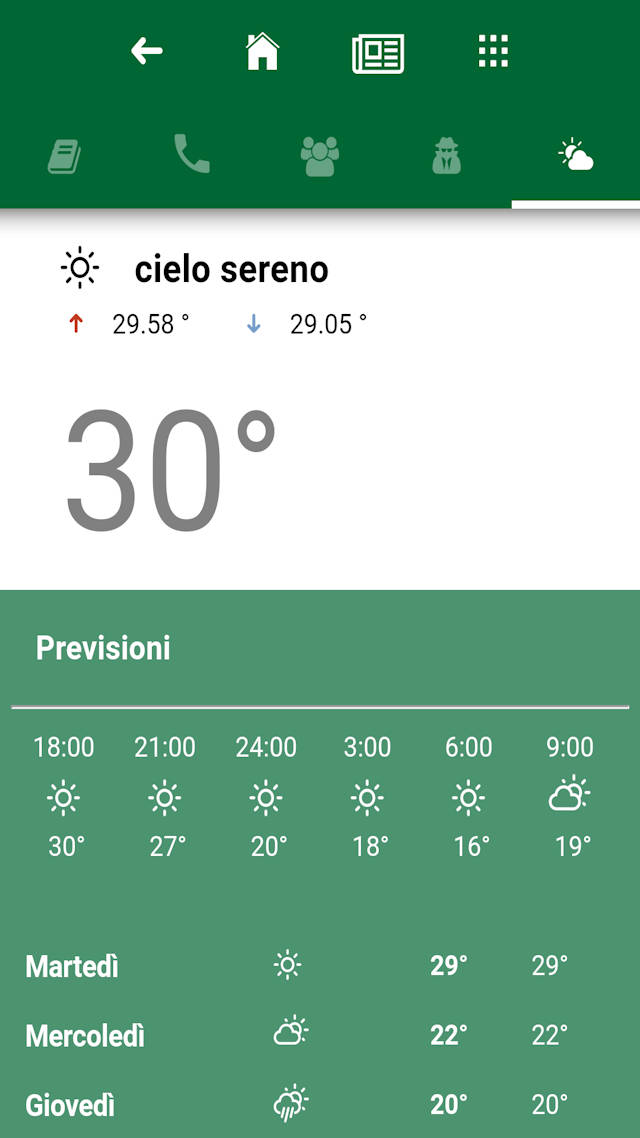Open the apps grid menu
This screenshot has width=640, height=1138.
pyautogui.click(x=493, y=51)
